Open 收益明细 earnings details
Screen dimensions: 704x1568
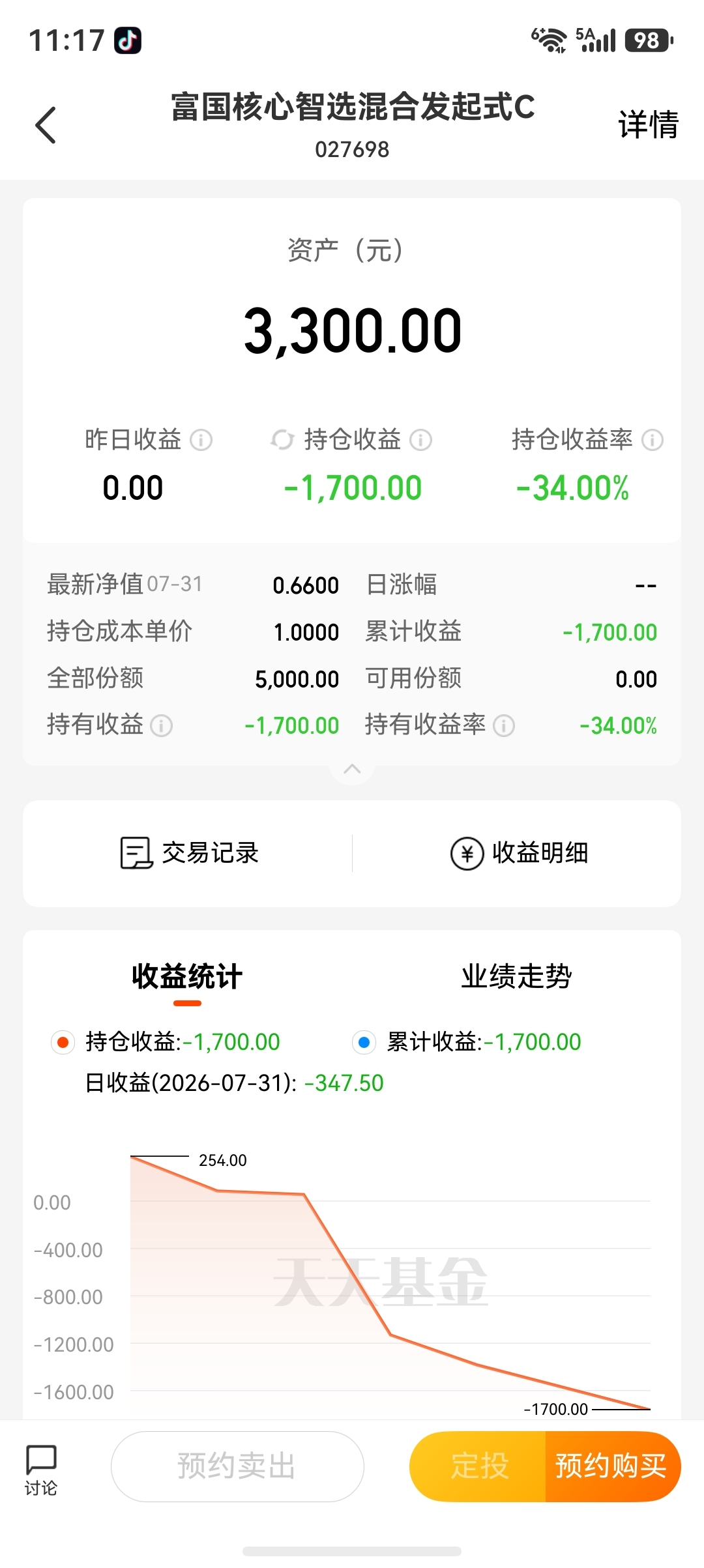click(520, 853)
